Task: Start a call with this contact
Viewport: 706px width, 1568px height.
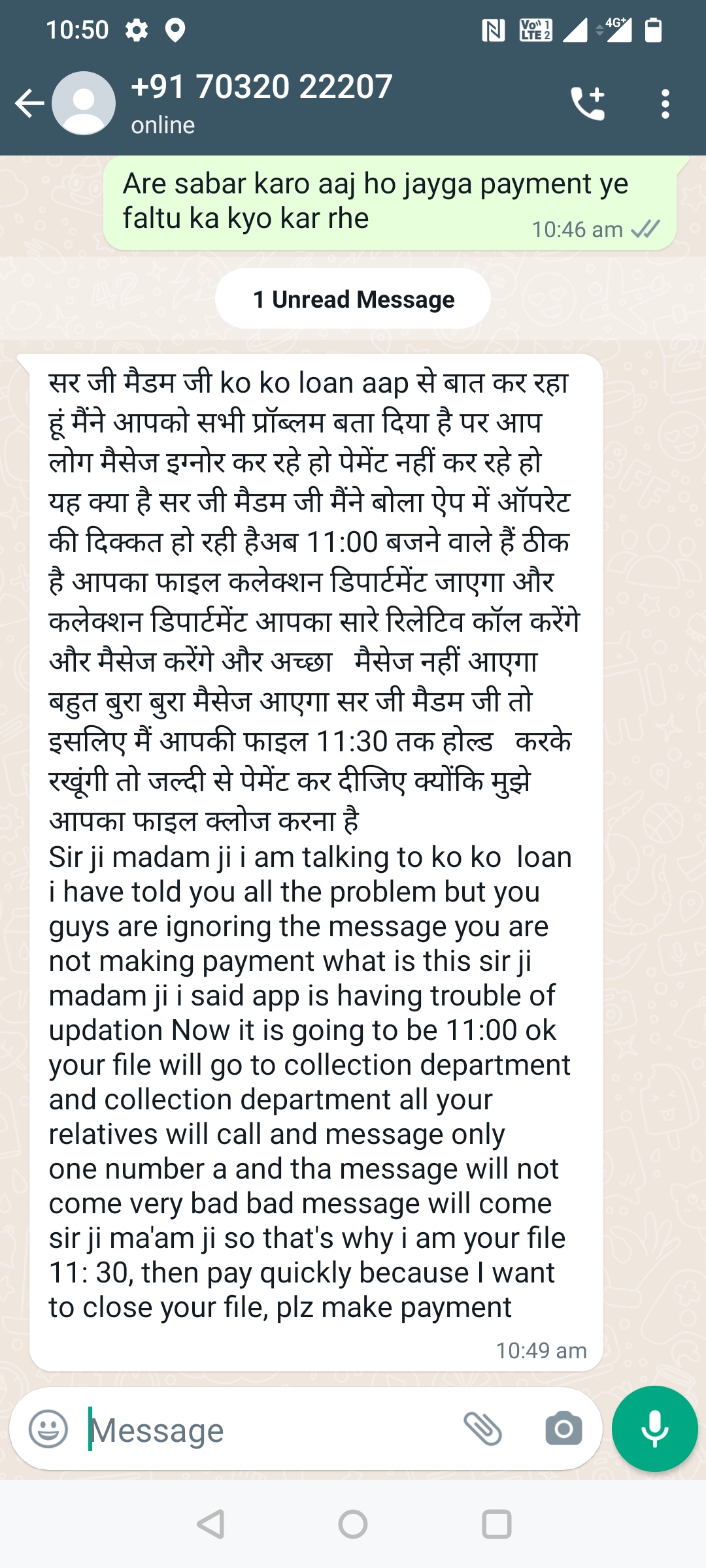Action: click(x=588, y=103)
